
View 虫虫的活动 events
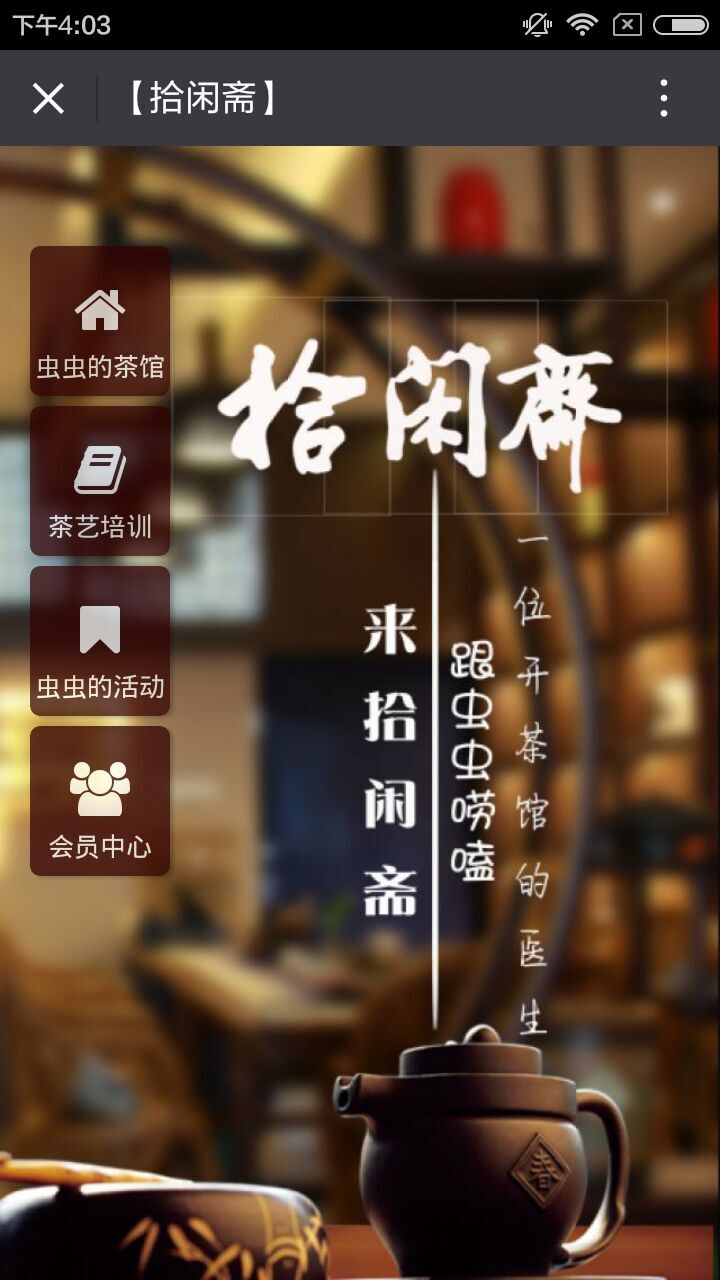coord(100,641)
